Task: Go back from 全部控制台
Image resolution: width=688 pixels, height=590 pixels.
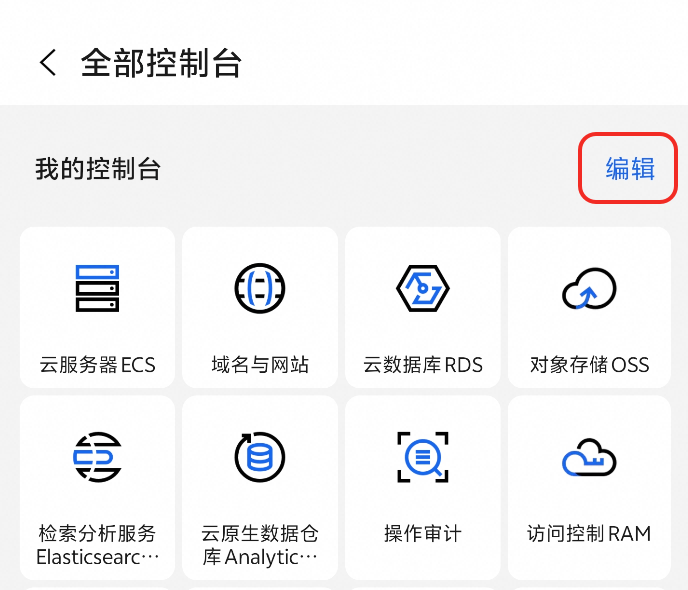Action: coord(47,63)
